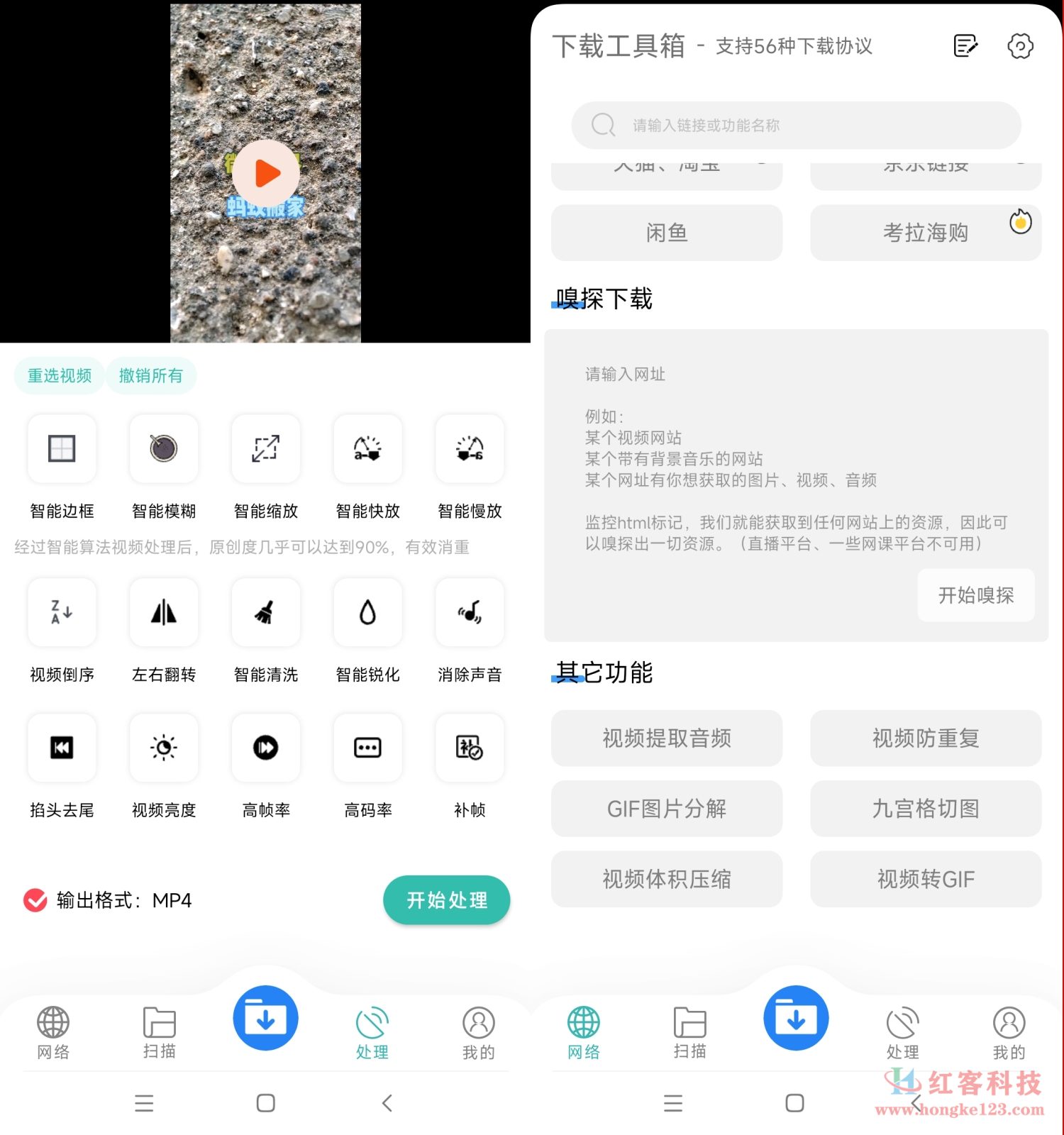1064x1135 pixels.
Task: Start processing with 开始处理
Action: point(446,900)
